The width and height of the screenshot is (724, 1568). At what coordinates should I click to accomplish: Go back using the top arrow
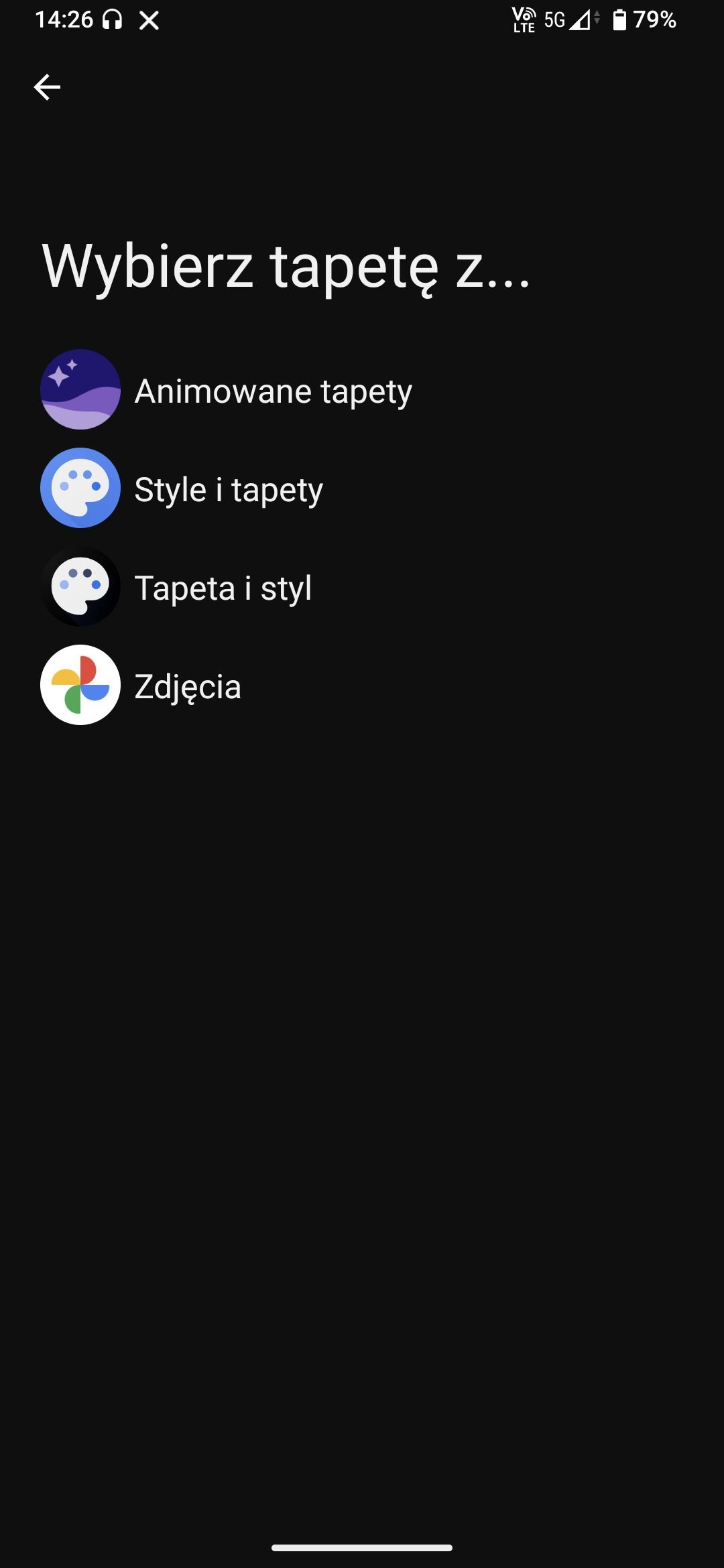coord(47,87)
